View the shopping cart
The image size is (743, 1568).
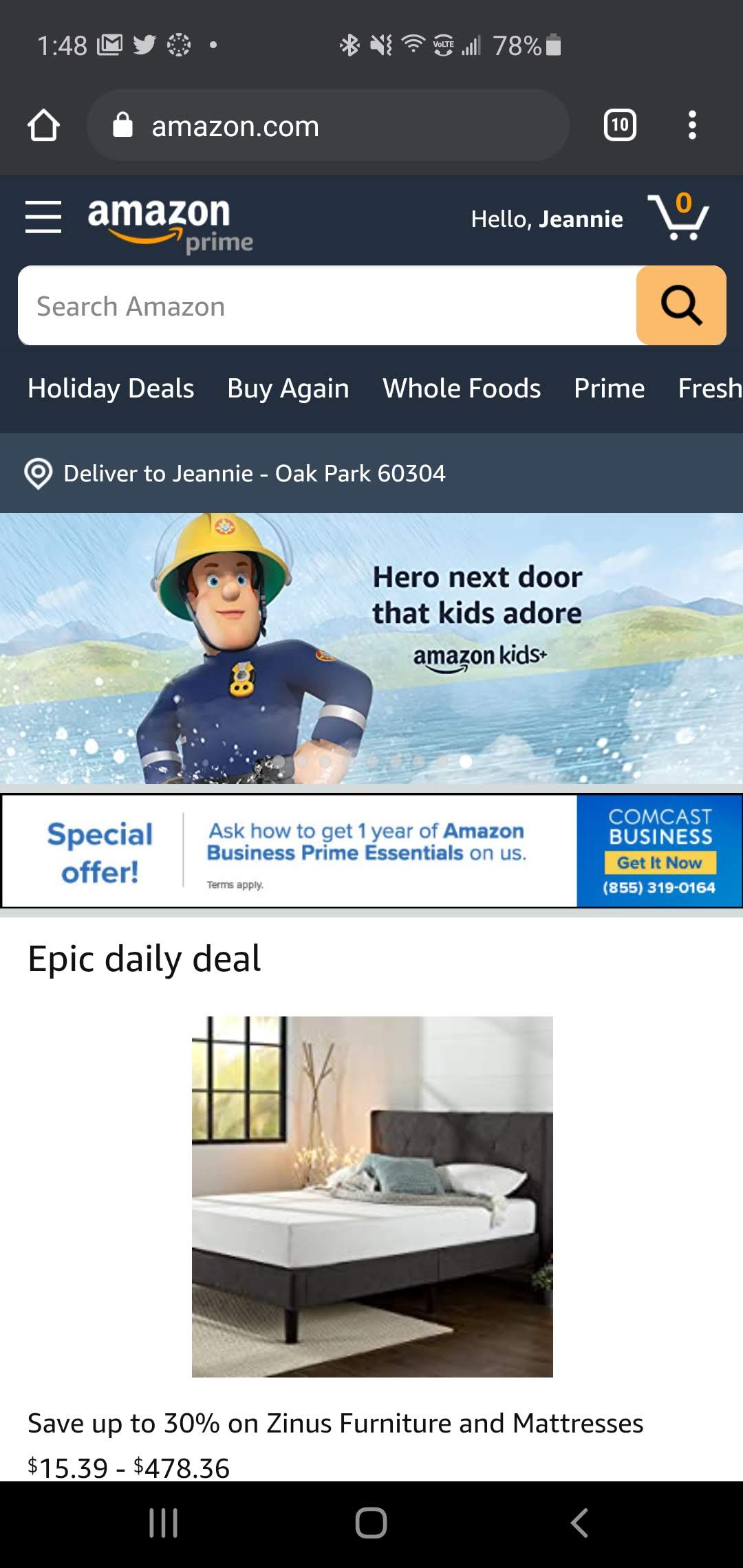point(679,217)
